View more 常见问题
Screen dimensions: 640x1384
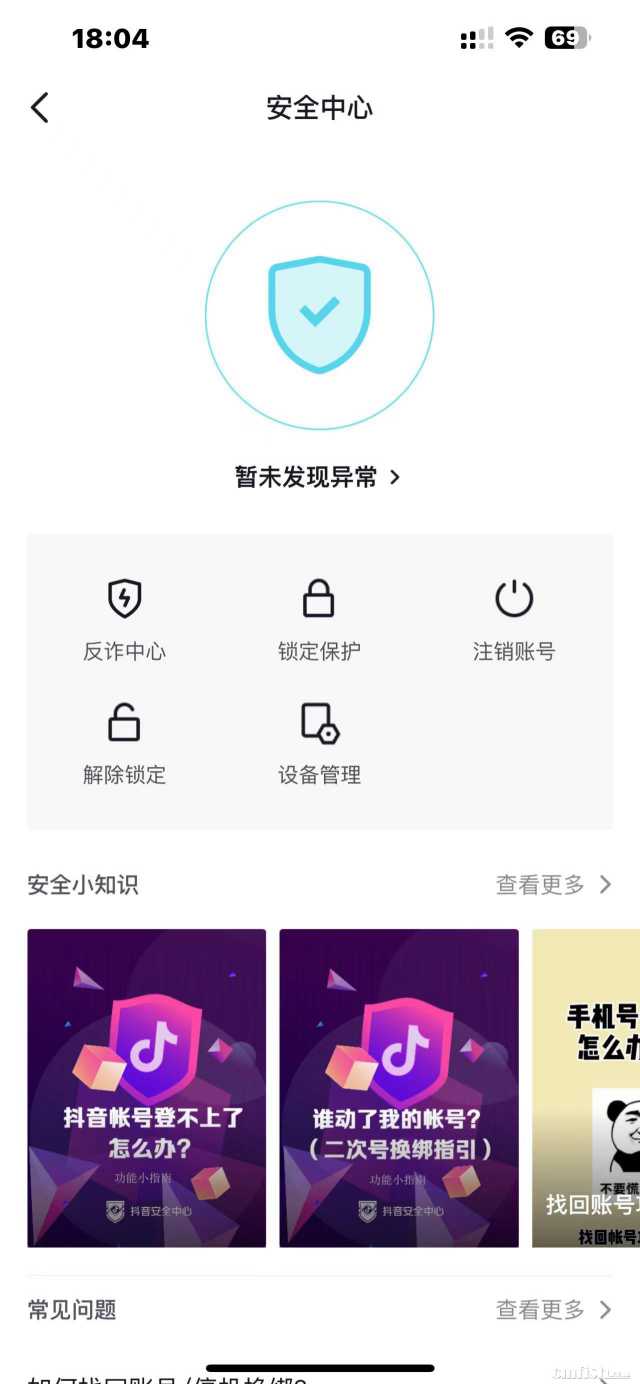(553, 1310)
